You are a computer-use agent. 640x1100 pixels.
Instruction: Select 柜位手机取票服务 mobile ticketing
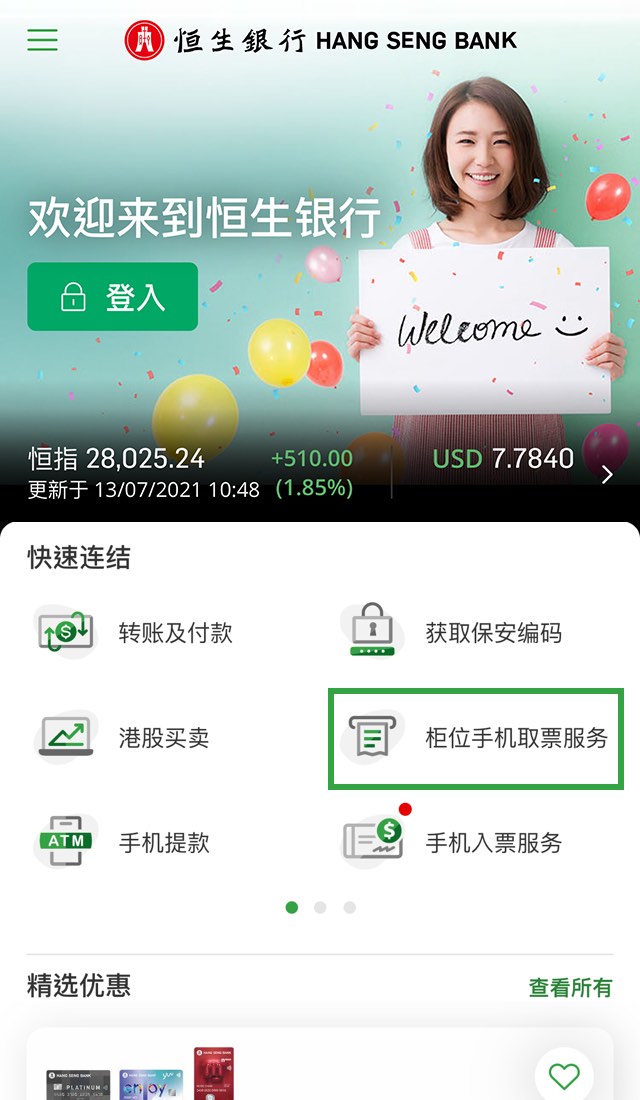tap(476, 738)
